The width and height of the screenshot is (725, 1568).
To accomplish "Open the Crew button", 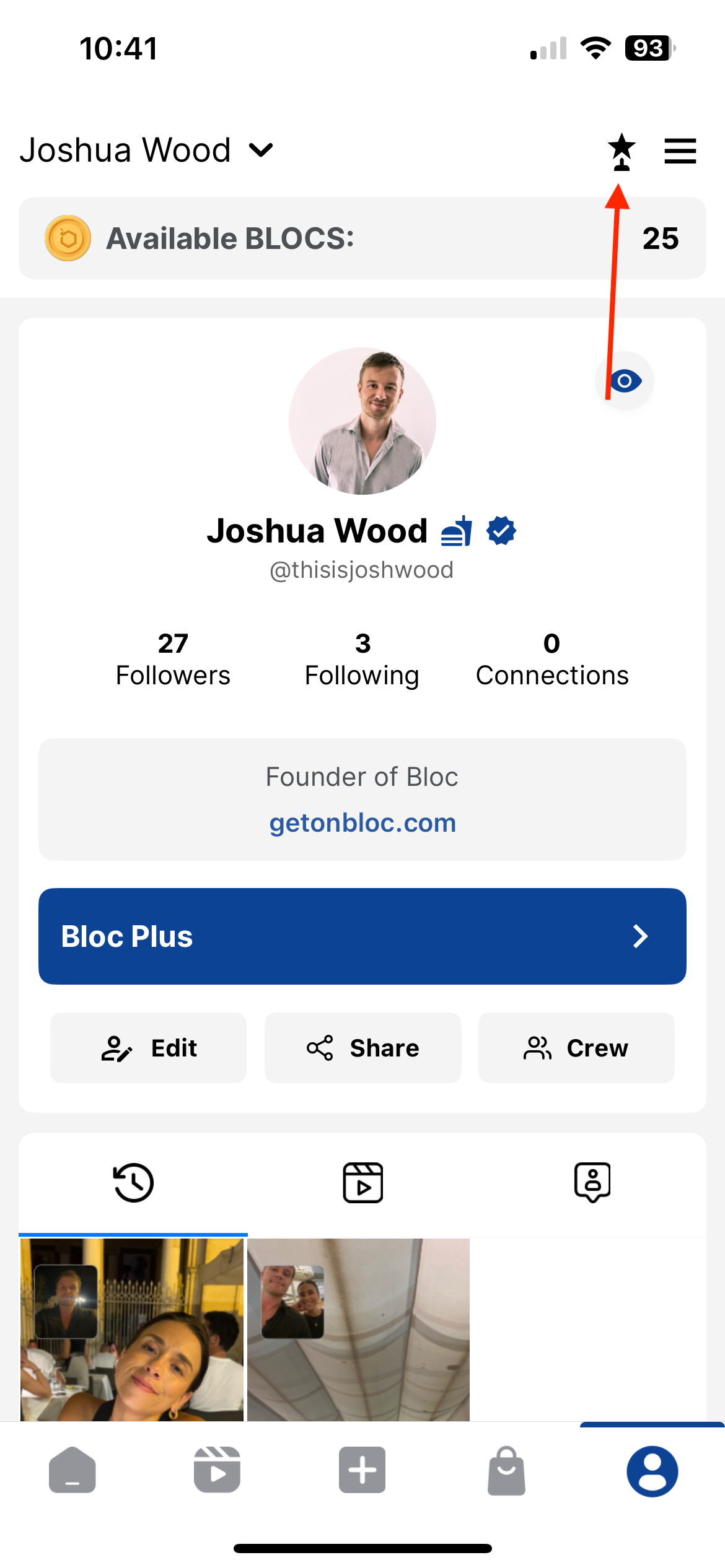I will (x=576, y=1048).
